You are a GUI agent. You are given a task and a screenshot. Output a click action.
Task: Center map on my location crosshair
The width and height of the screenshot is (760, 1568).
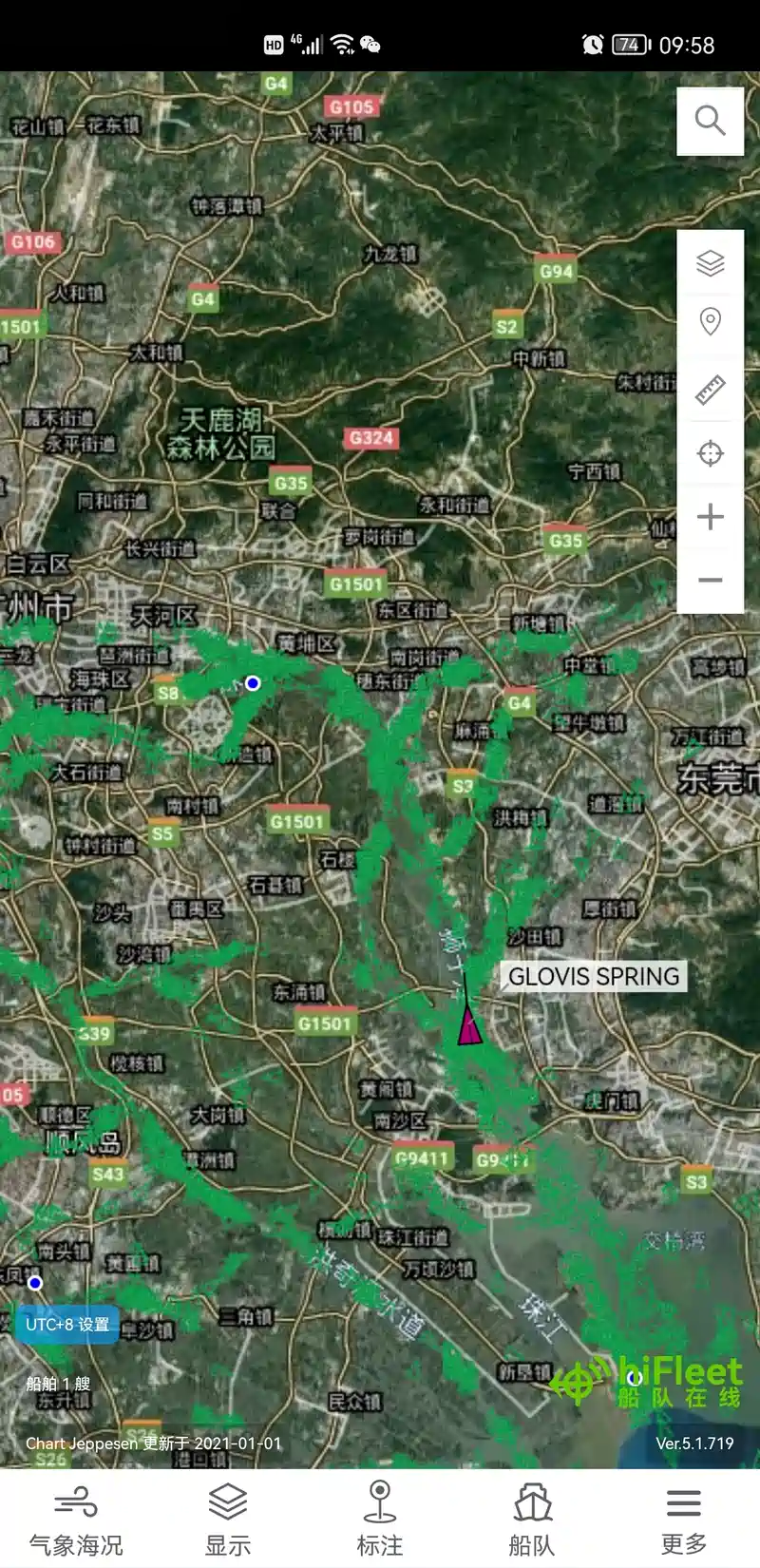coord(710,453)
